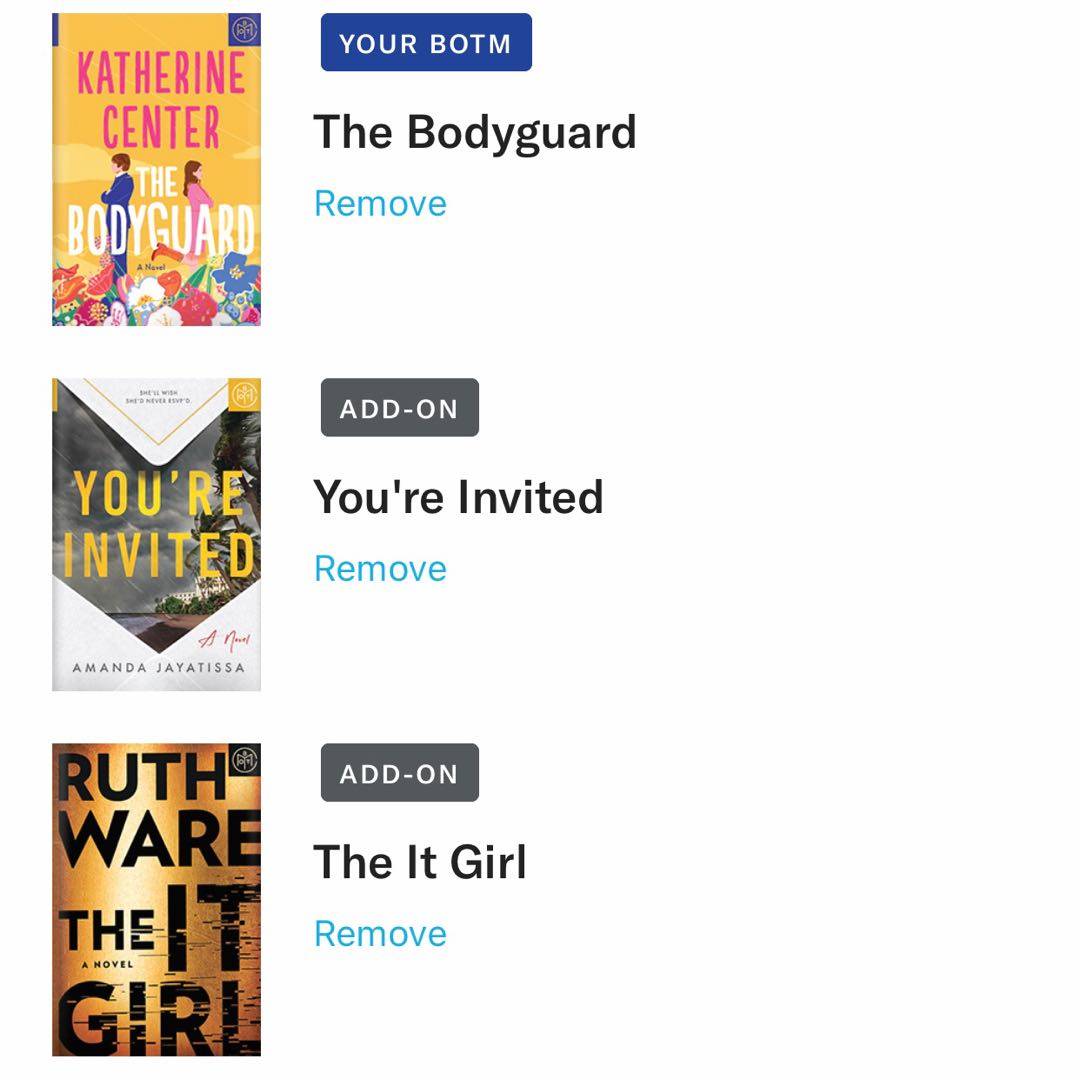Open You're Invited book cover
This screenshot has height=1080, width=1080.
pyautogui.click(x=156, y=534)
